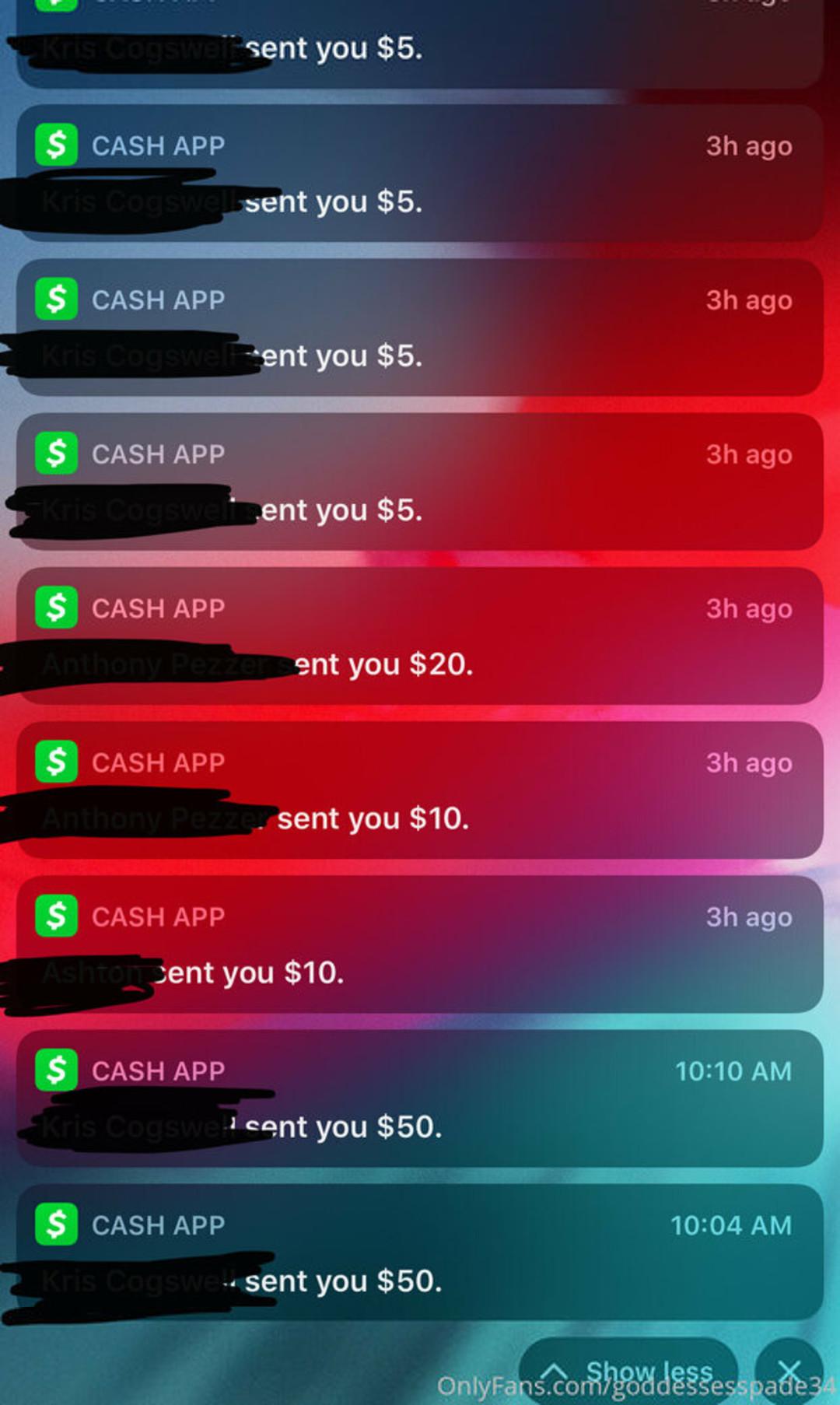Clear notifications with the X button
The height and width of the screenshot is (1405, 840).
pos(789,1371)
